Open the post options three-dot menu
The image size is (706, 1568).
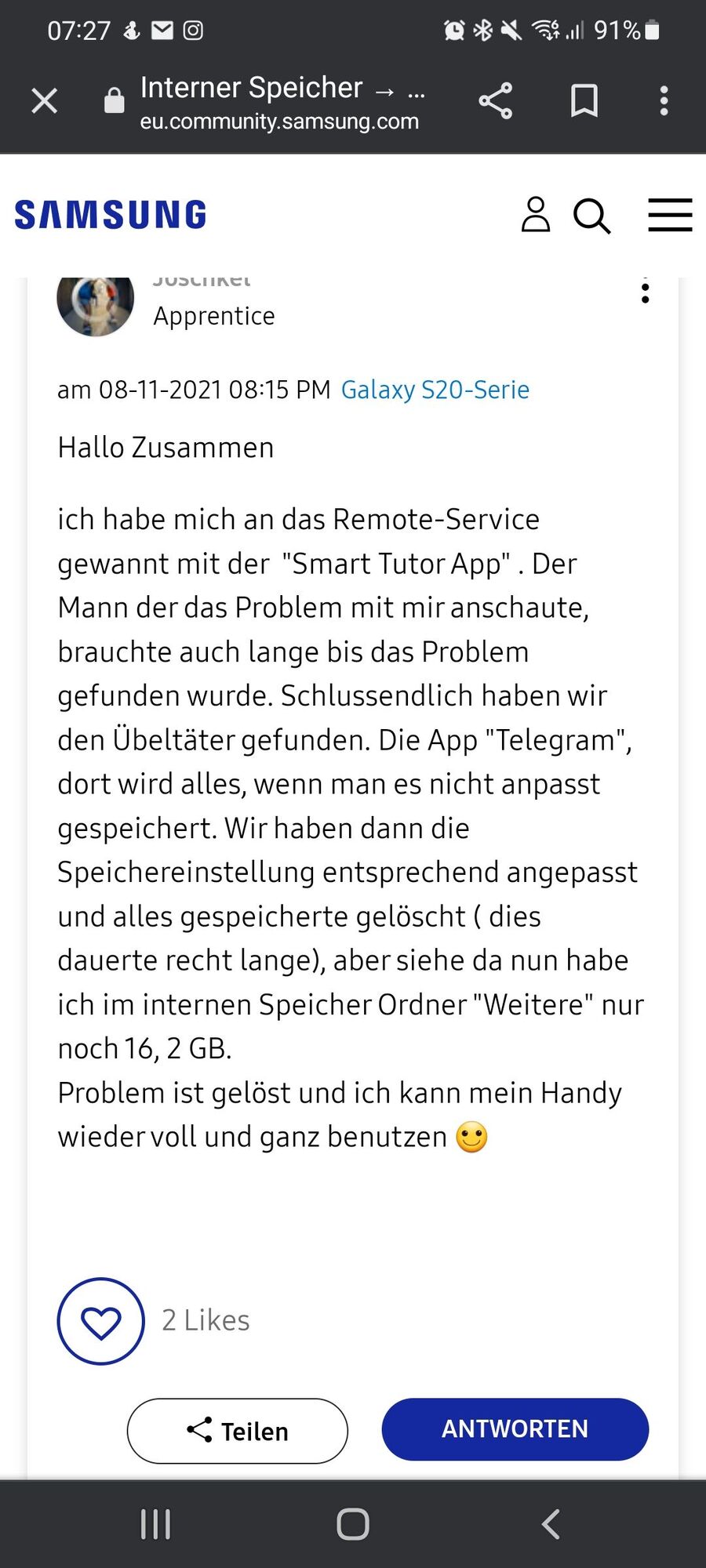click(x=645, y=293)
